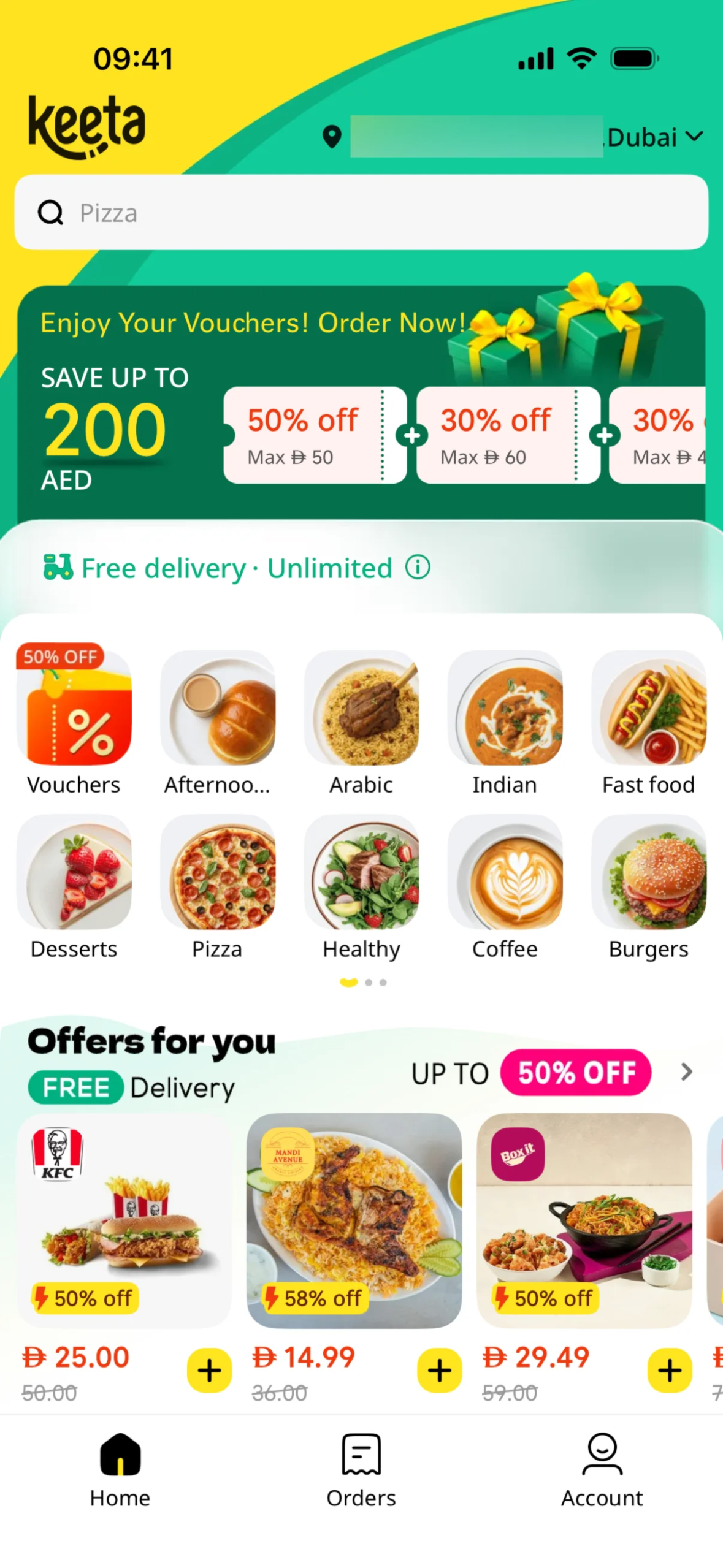
Task: Expand the Dubai delivery location dropdown
Action: point(654,137)
